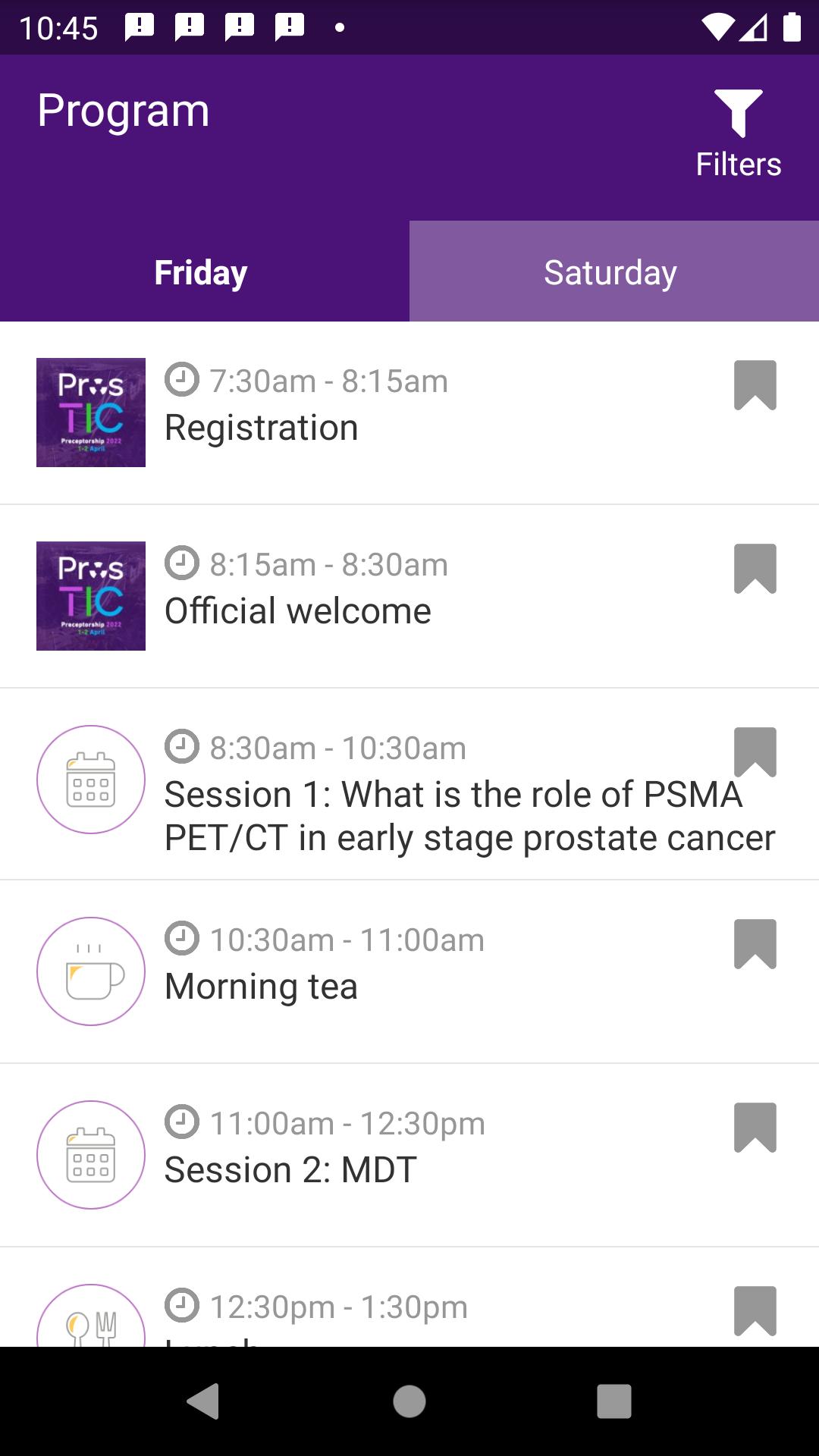The width and height of the screenshot is (819, 1456).
Task: Bookmark the Registration session
Action: point(755,385)
